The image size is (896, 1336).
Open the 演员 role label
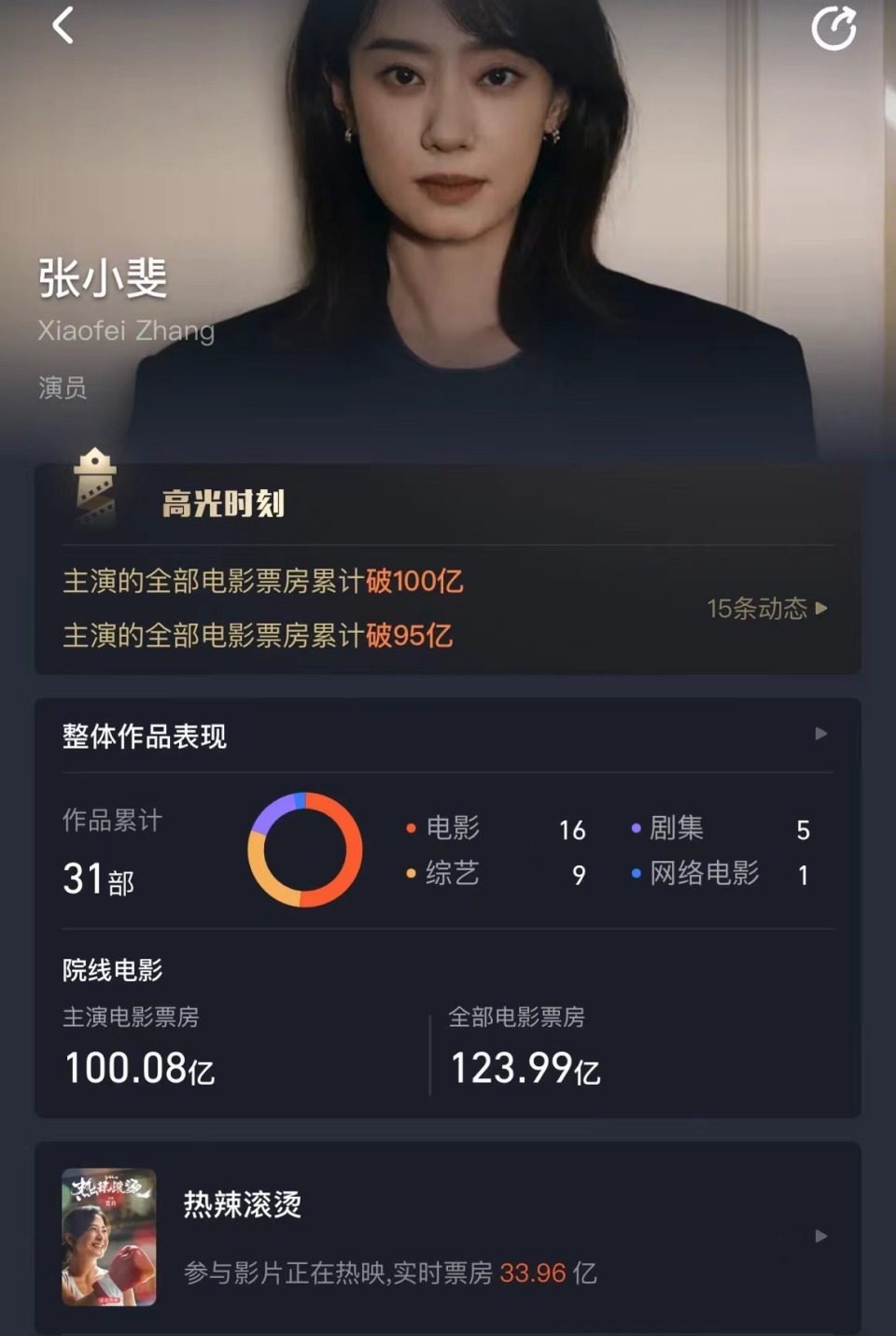point(63,389)
